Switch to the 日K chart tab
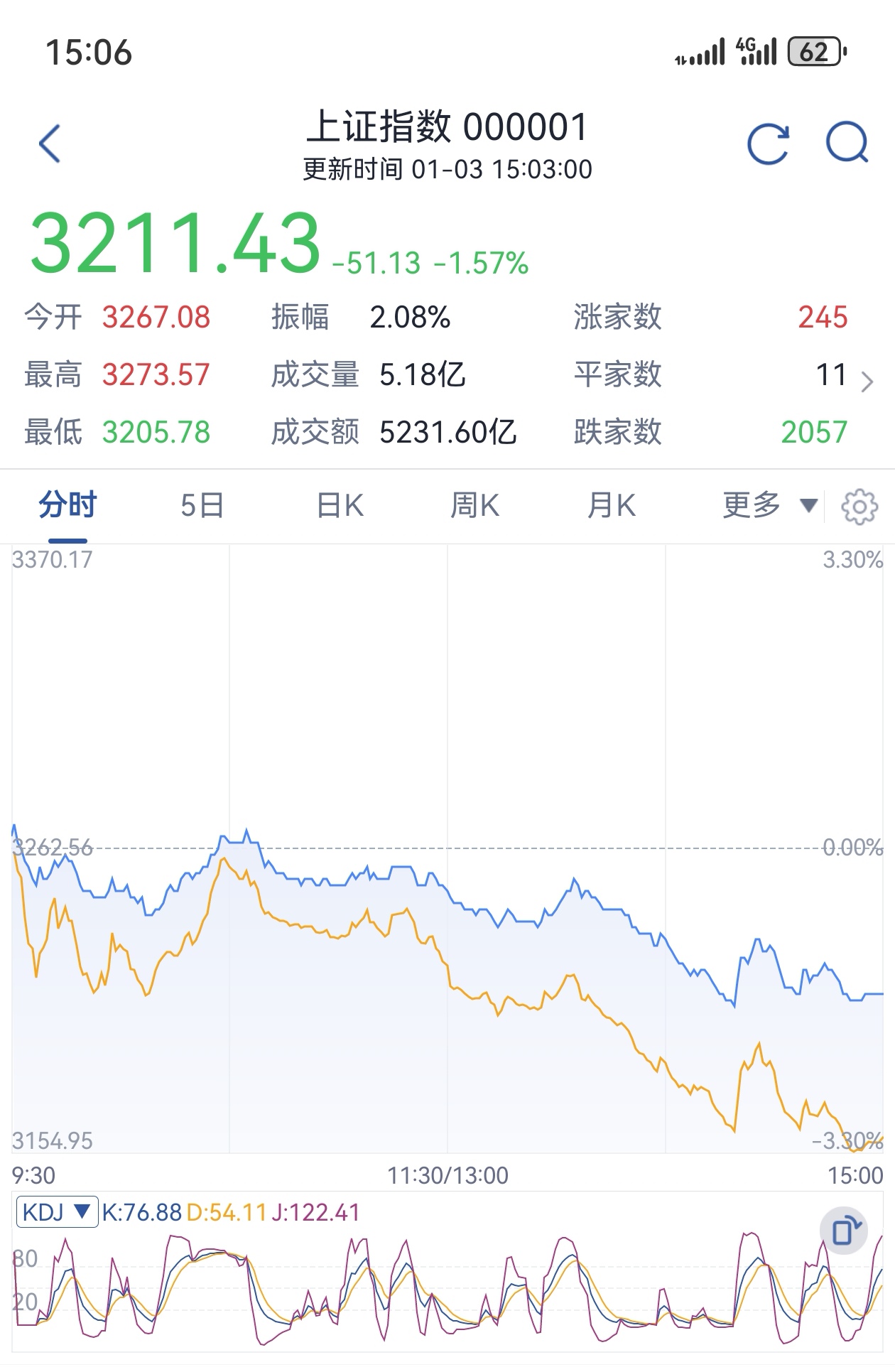 pos(340,506)
